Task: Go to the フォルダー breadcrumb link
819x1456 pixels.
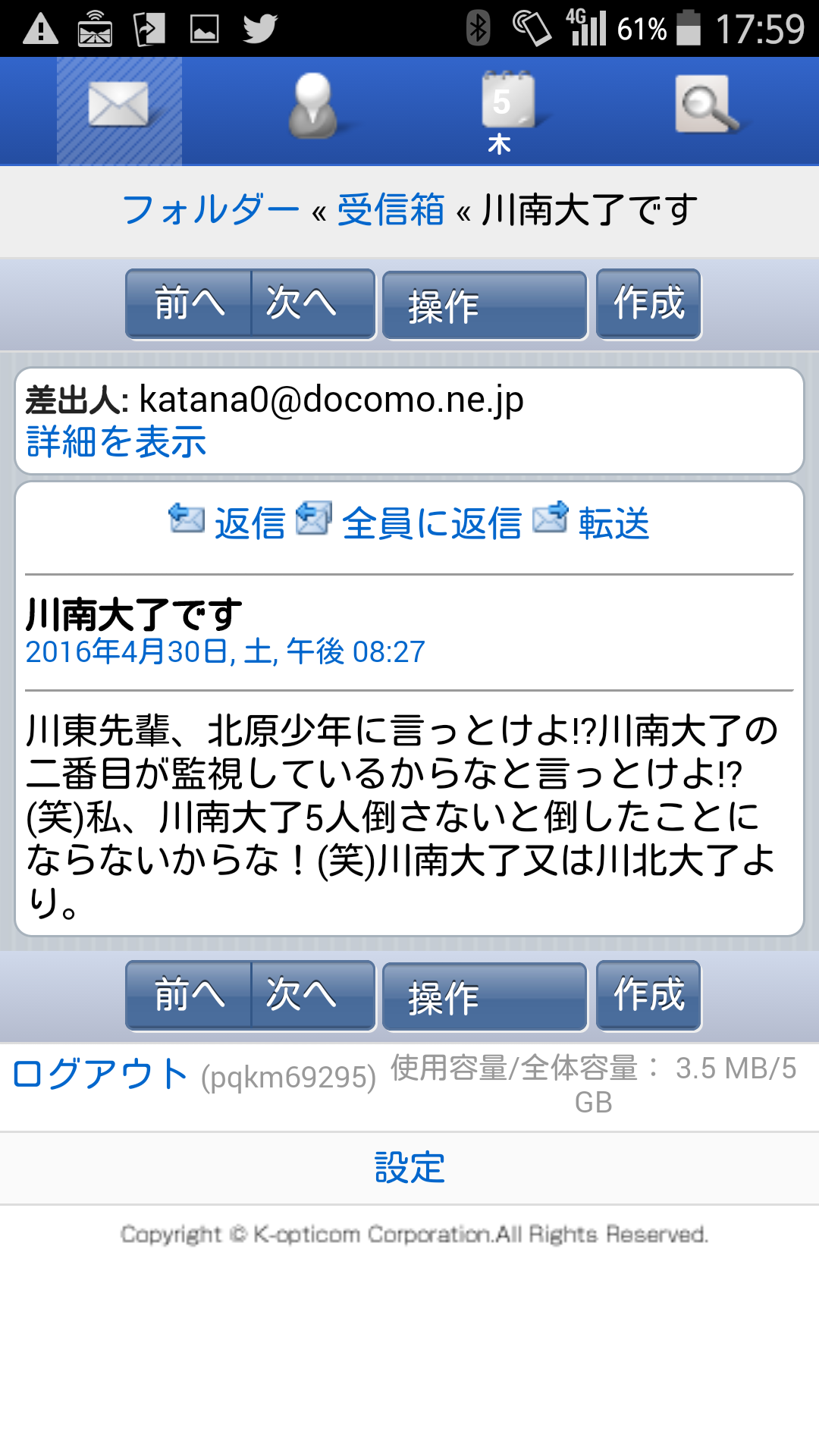Action: (x=211, y=210)
